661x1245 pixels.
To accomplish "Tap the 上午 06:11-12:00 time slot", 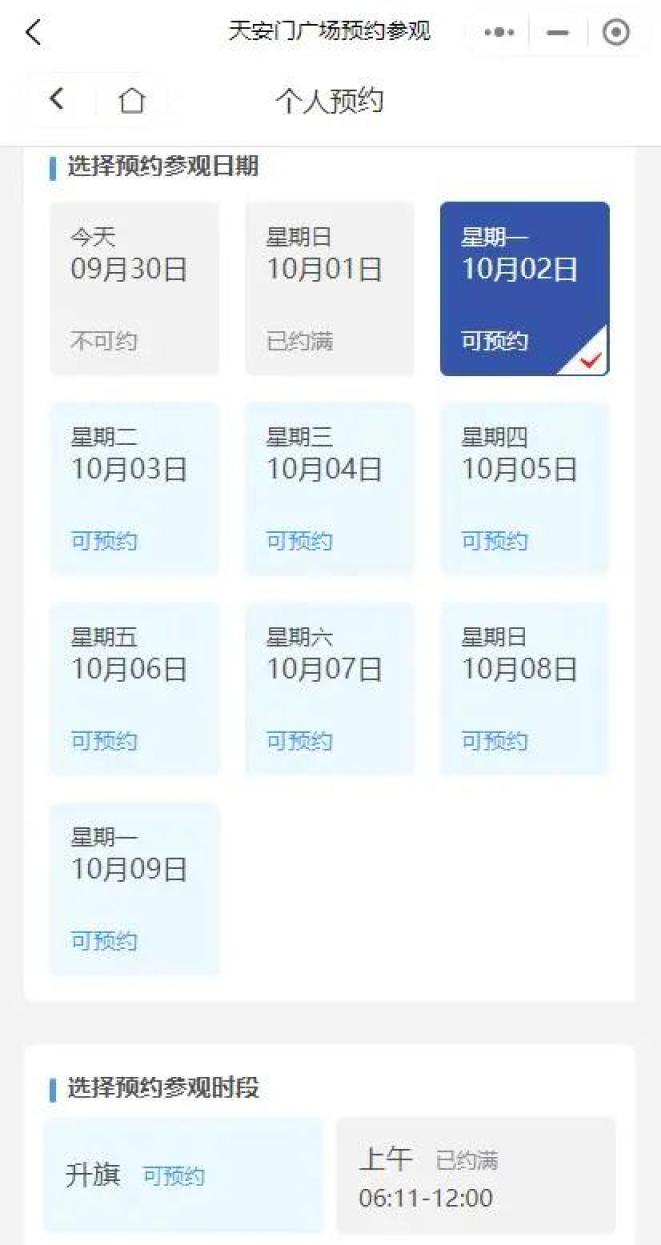I will point(476,1176).
